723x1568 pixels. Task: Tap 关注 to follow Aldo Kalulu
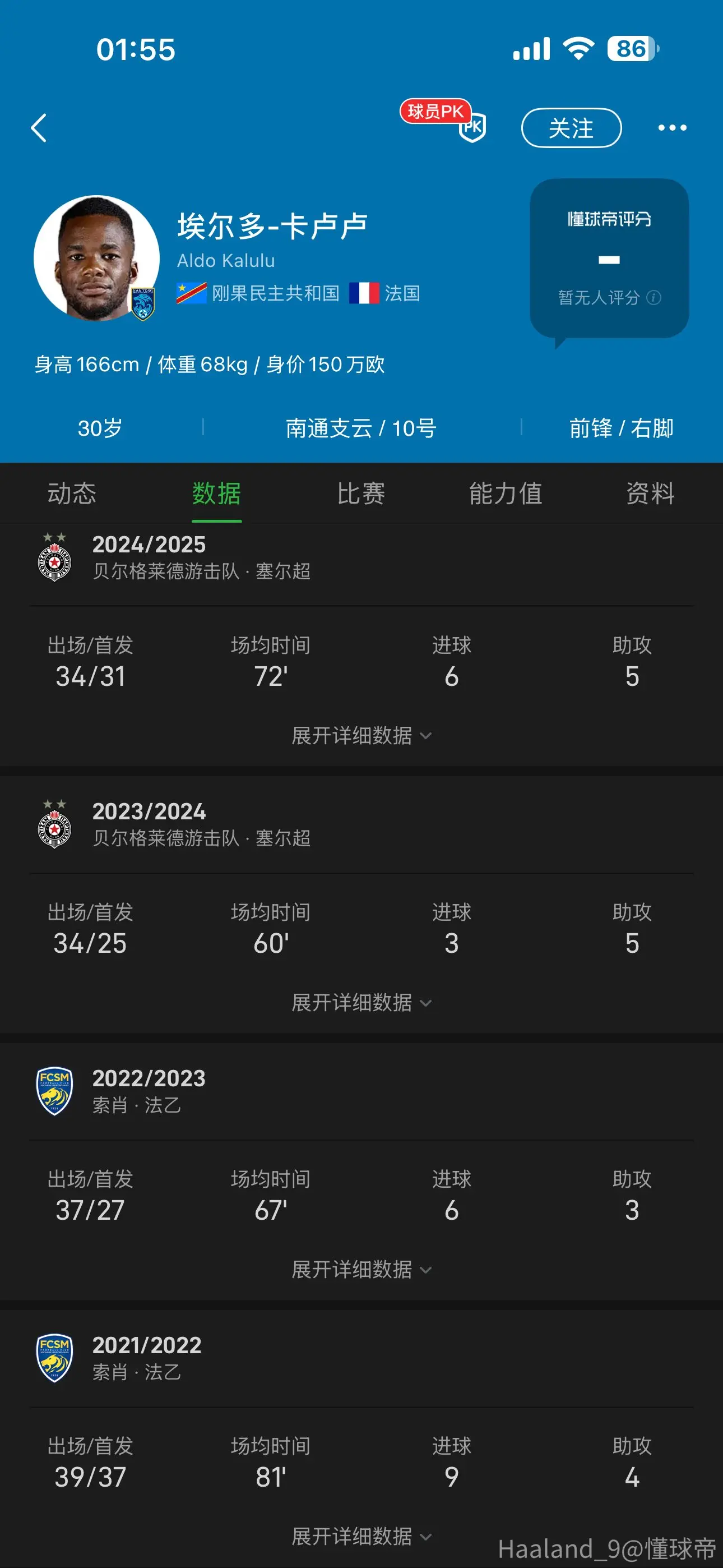(x=571, y=128)
